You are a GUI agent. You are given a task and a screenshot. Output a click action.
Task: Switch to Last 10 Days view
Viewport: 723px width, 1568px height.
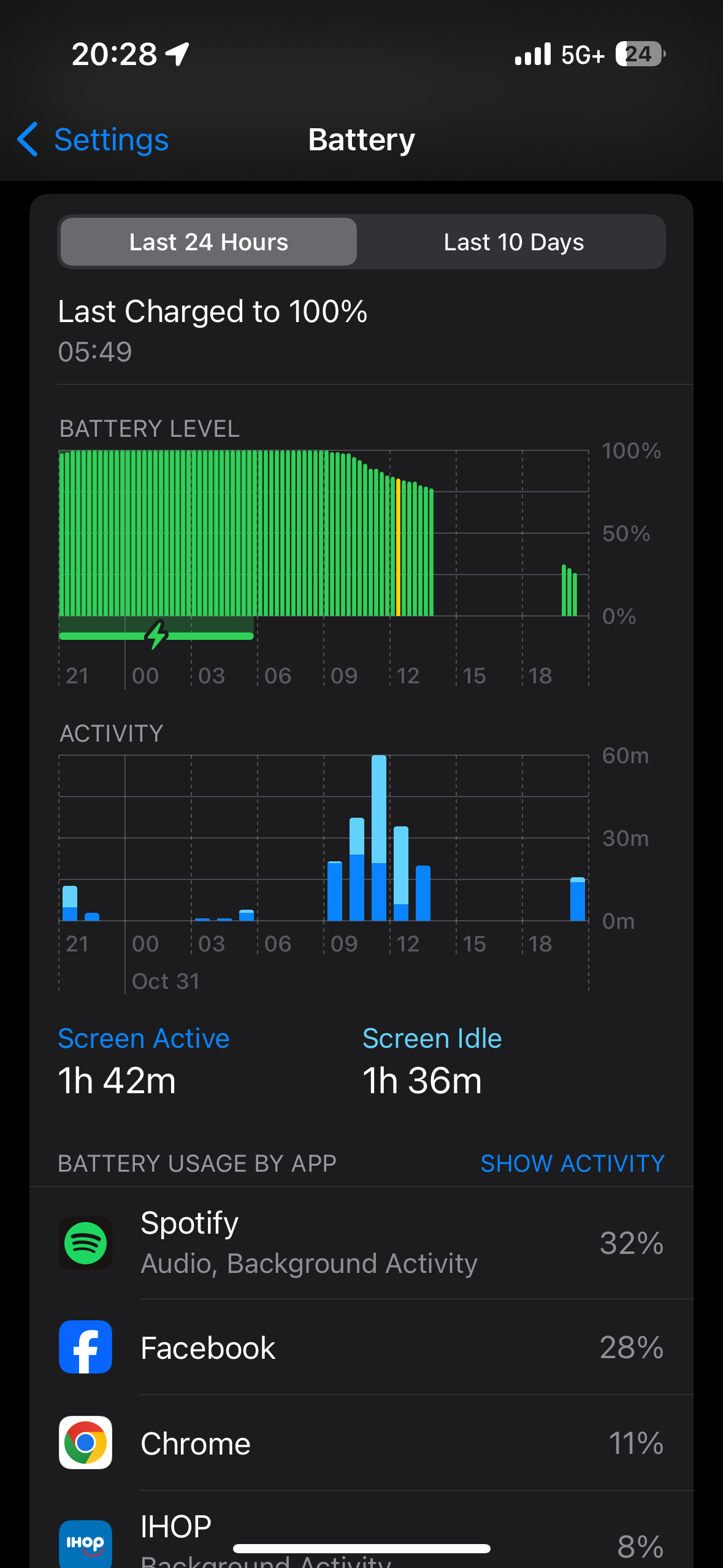pyautogui.click(x=513, y=242)
